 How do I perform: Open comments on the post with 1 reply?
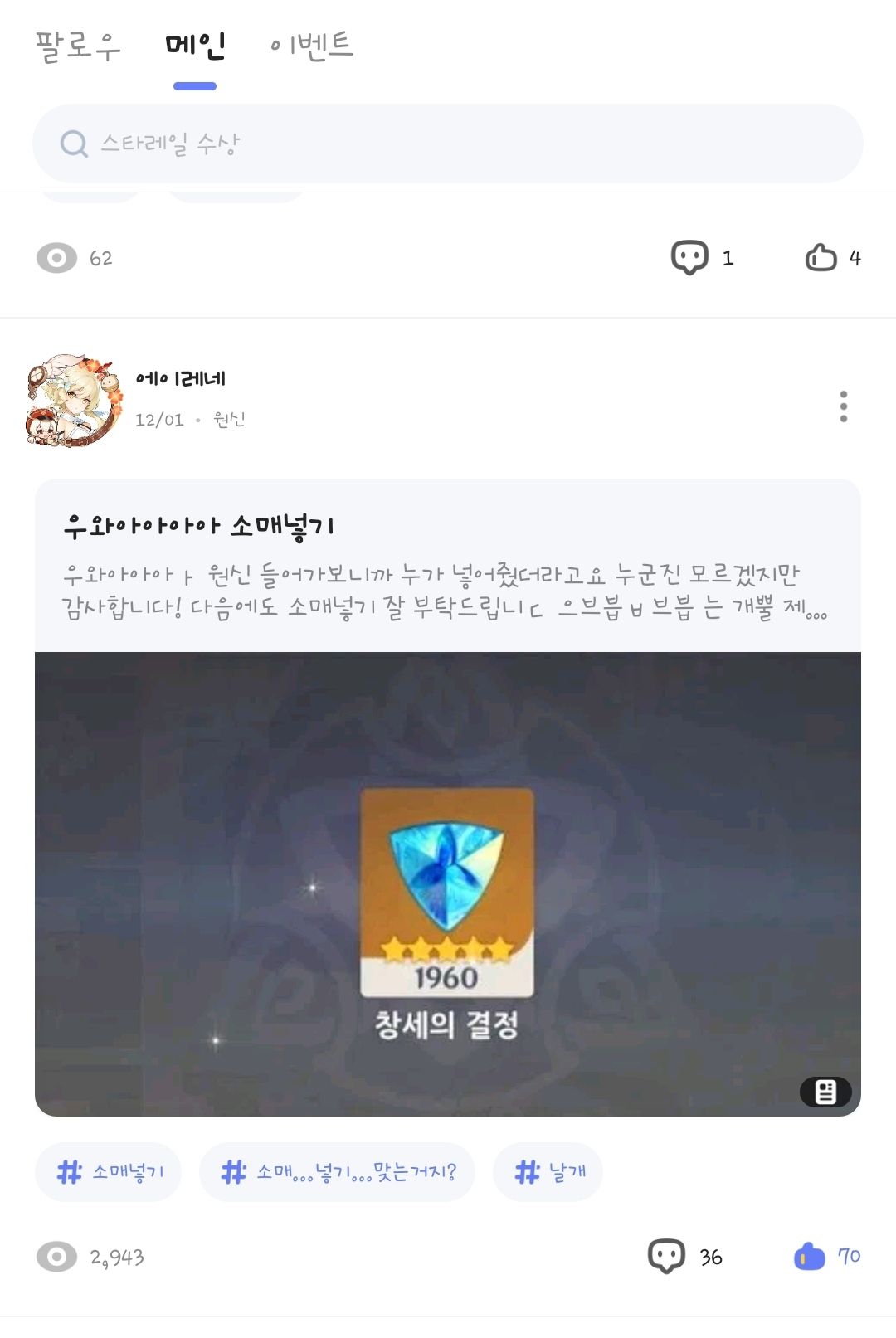[701, 258]
